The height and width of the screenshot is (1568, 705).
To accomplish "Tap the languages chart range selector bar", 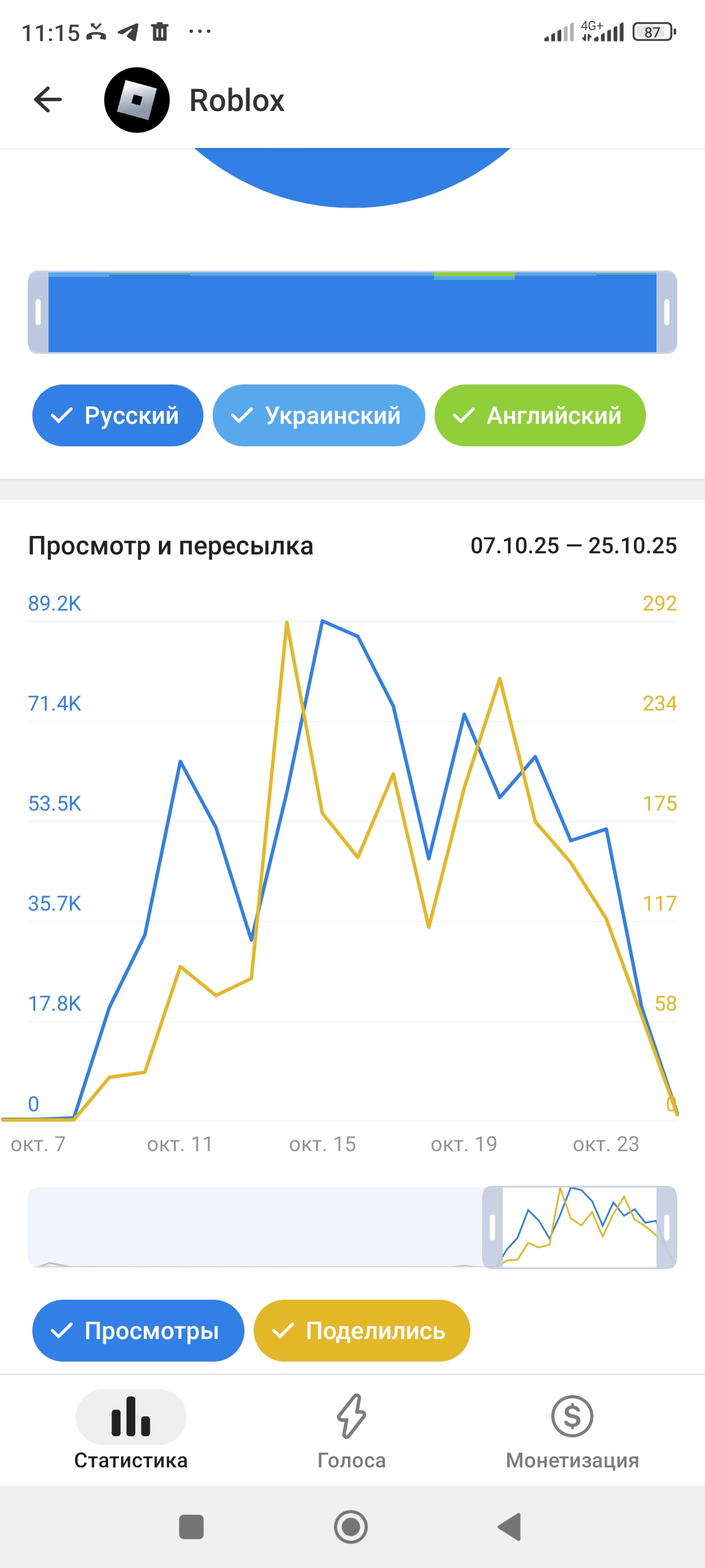I will pyautogui.click(x=352, y=313).
